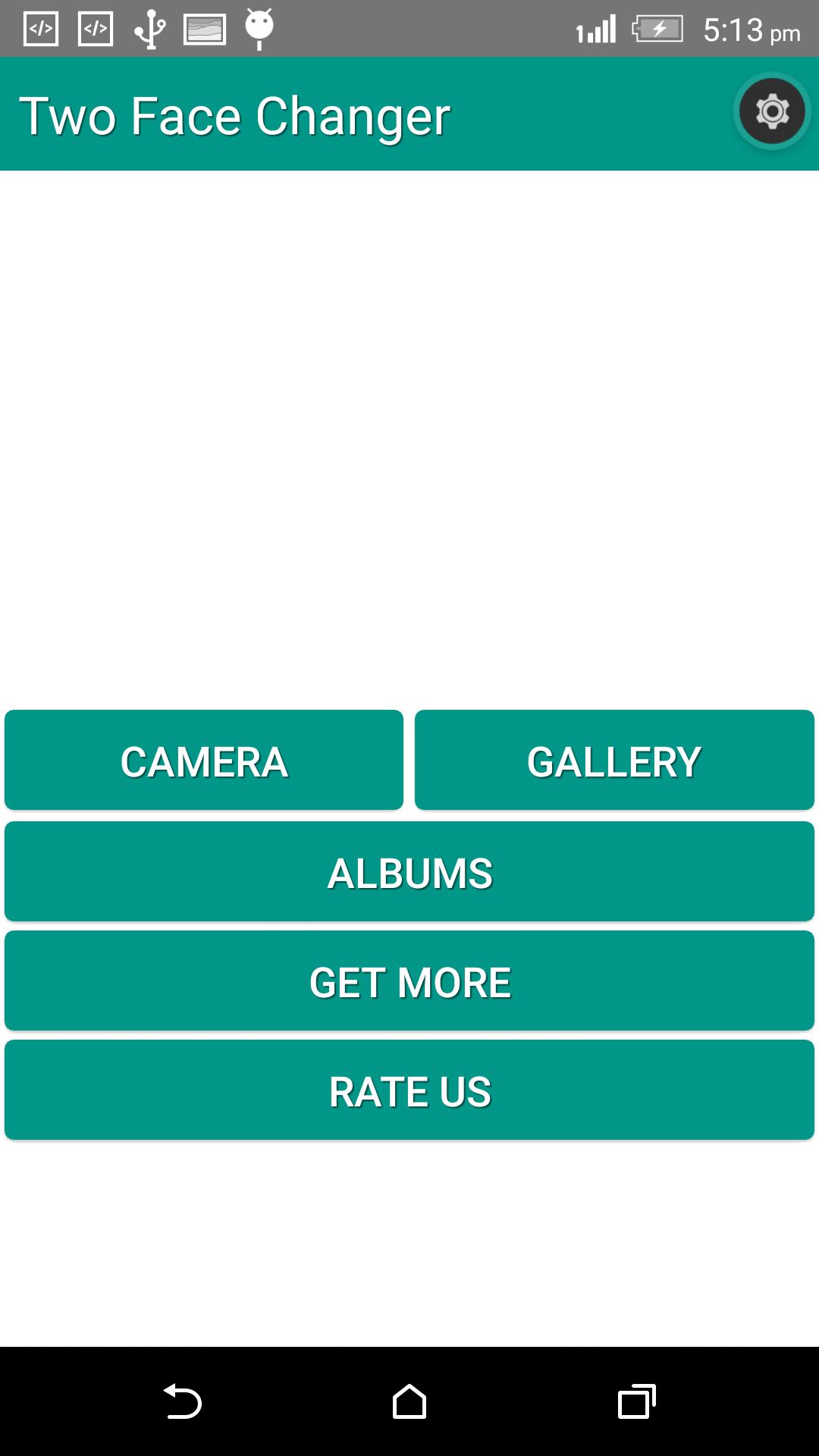Open the settings gear icon
The height and width of the screenshot is (1456, 819).
pyautogui.click(x=772, y=112)
